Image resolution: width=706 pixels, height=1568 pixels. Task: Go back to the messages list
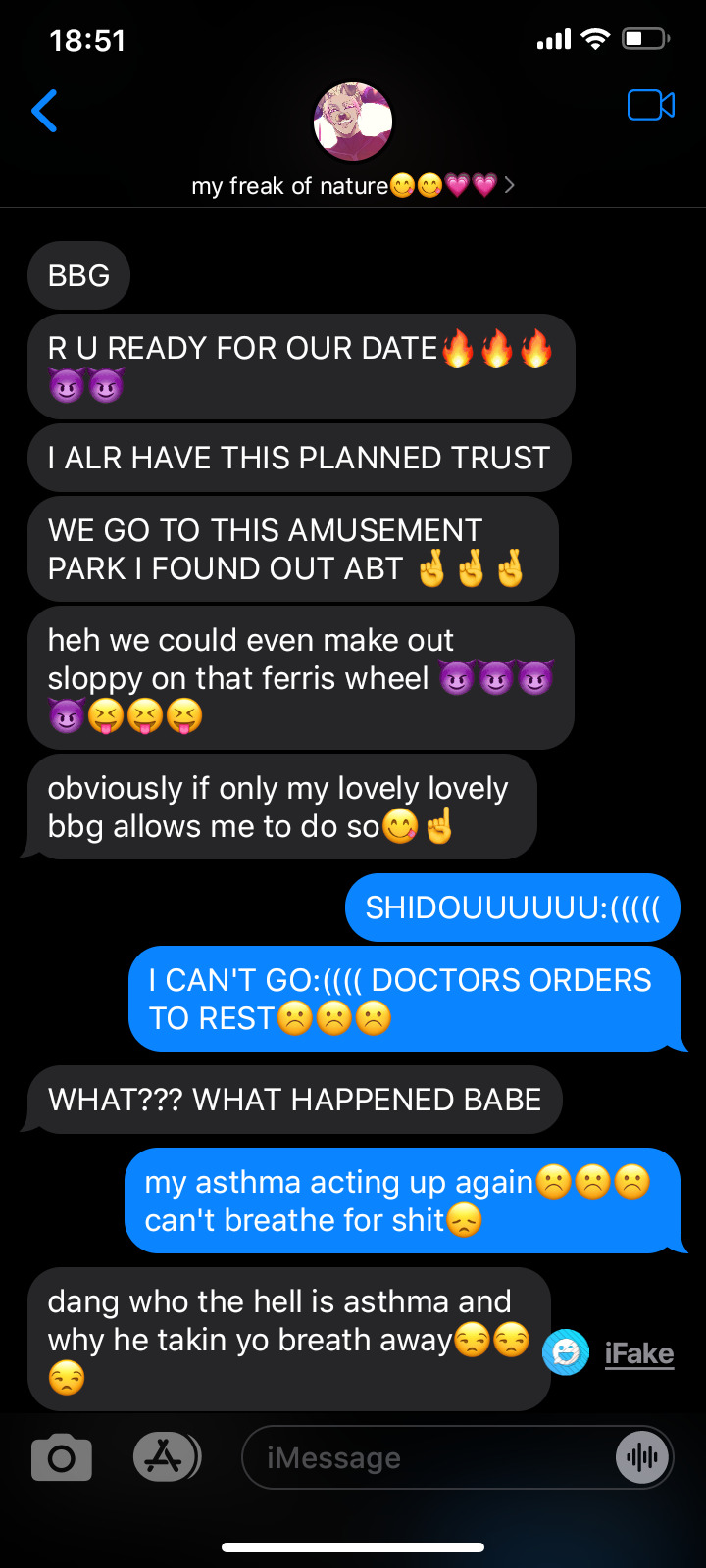point(45,111)
